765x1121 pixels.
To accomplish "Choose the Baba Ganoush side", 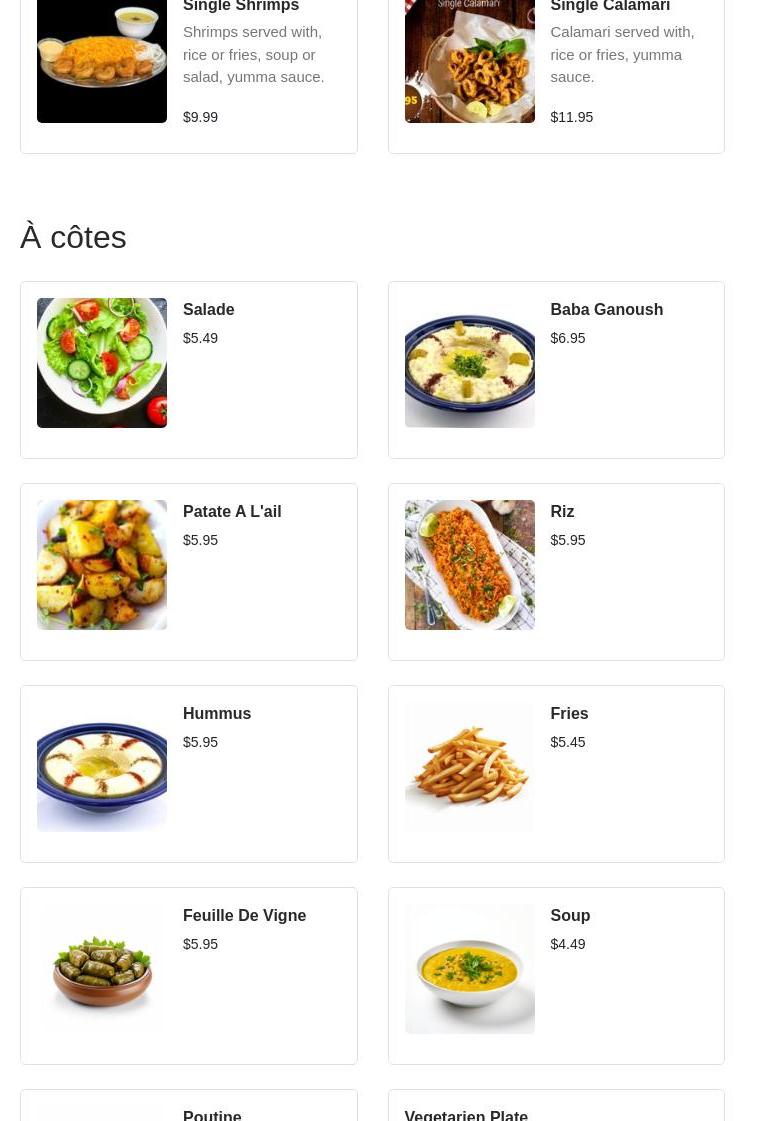I will click(556, 370).
